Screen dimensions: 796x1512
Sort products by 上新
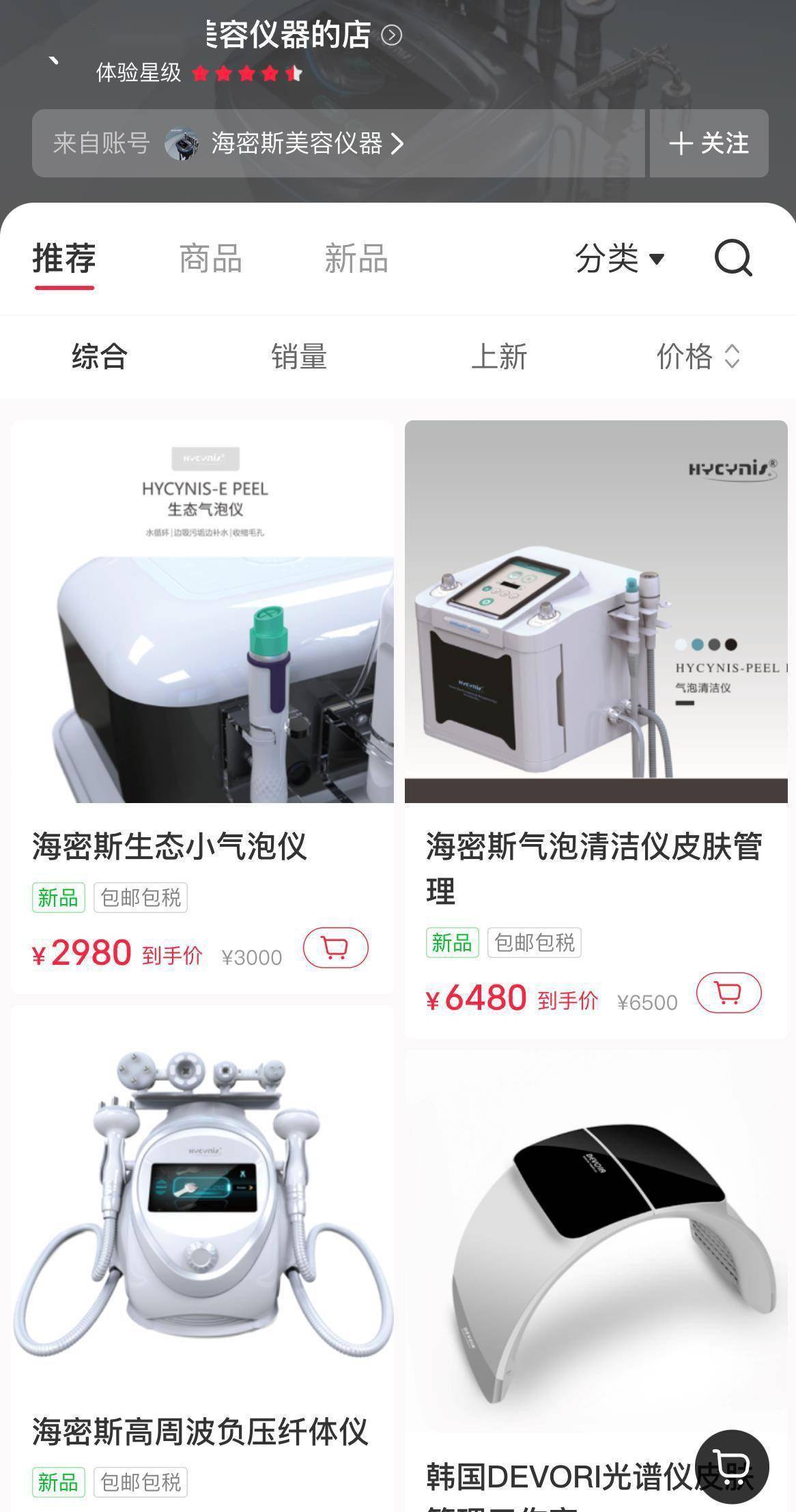[x=499, y=356]
